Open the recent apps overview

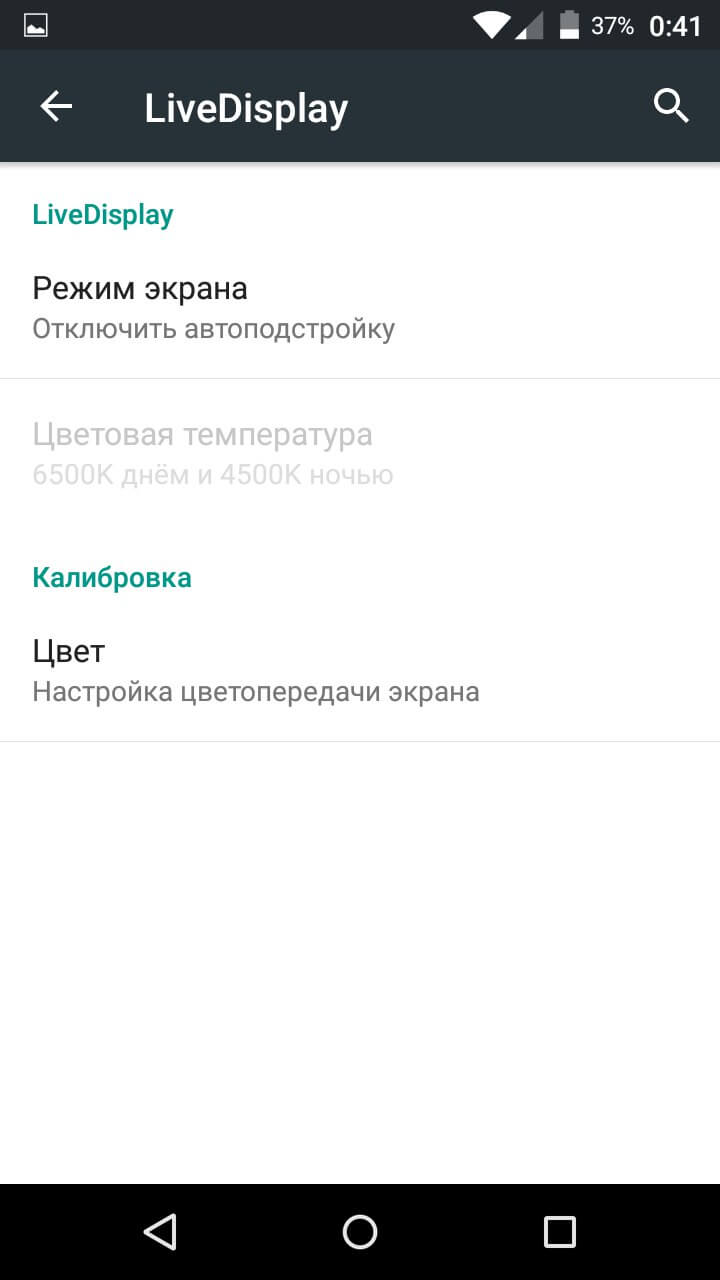[x=559, y=1231]
